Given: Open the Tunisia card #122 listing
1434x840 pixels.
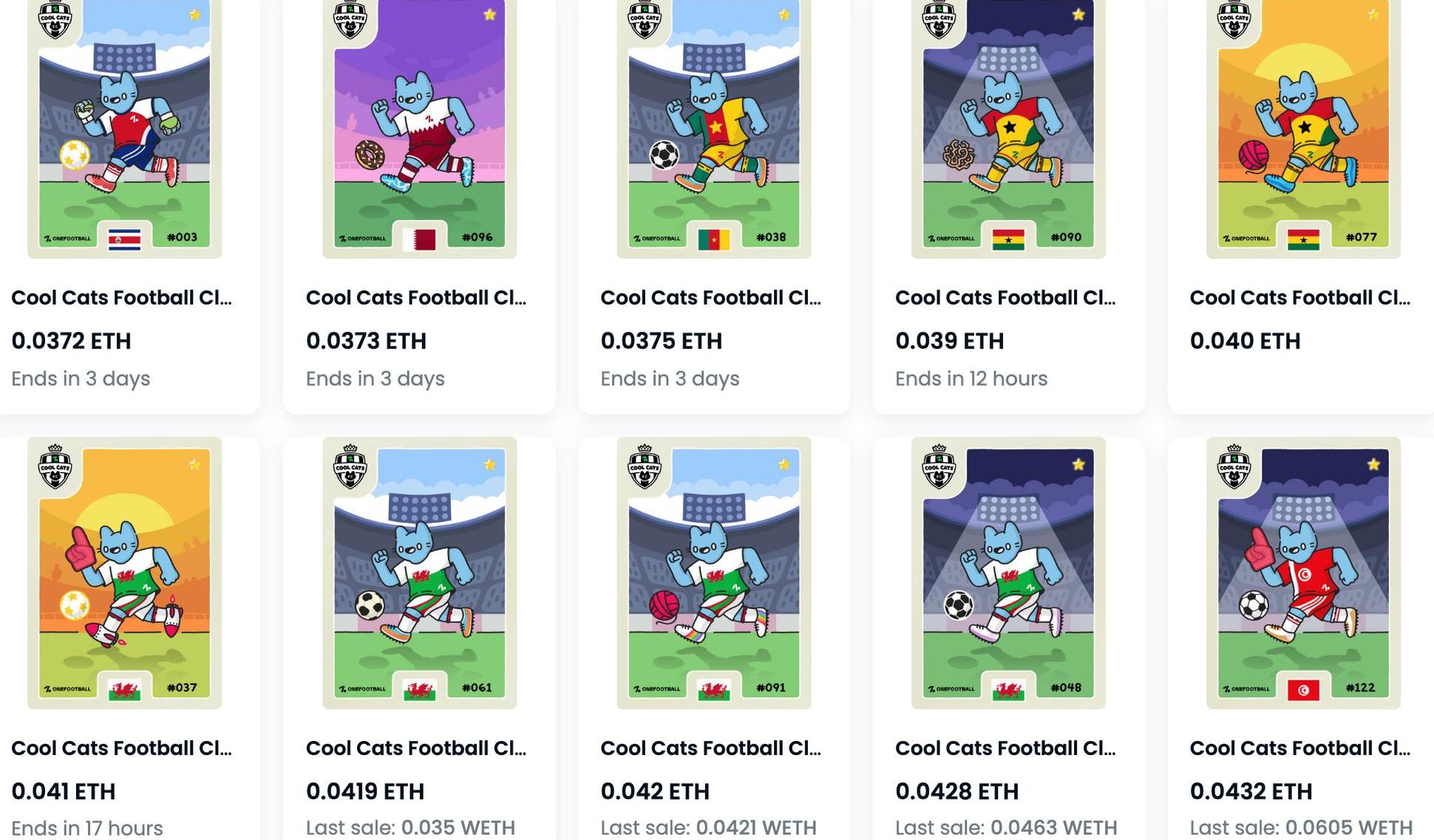Looking at the screenshot, I should 1303,573.
